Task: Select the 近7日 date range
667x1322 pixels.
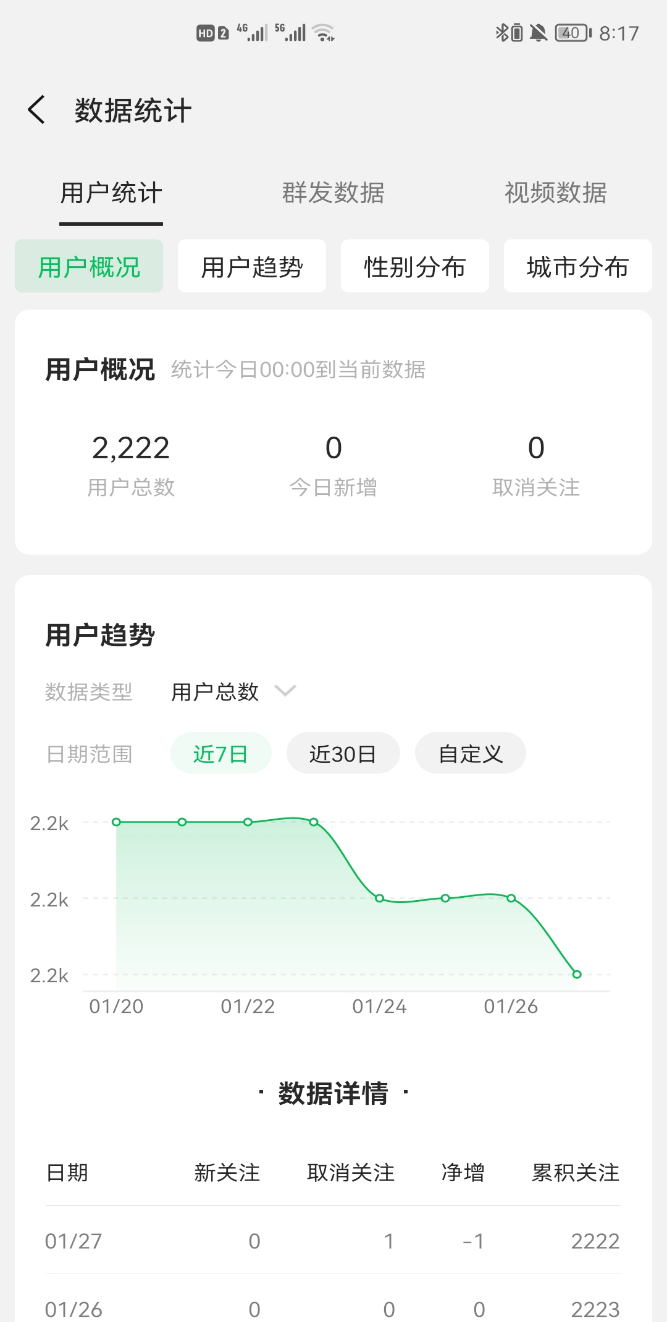Action: tap(221, 754)
